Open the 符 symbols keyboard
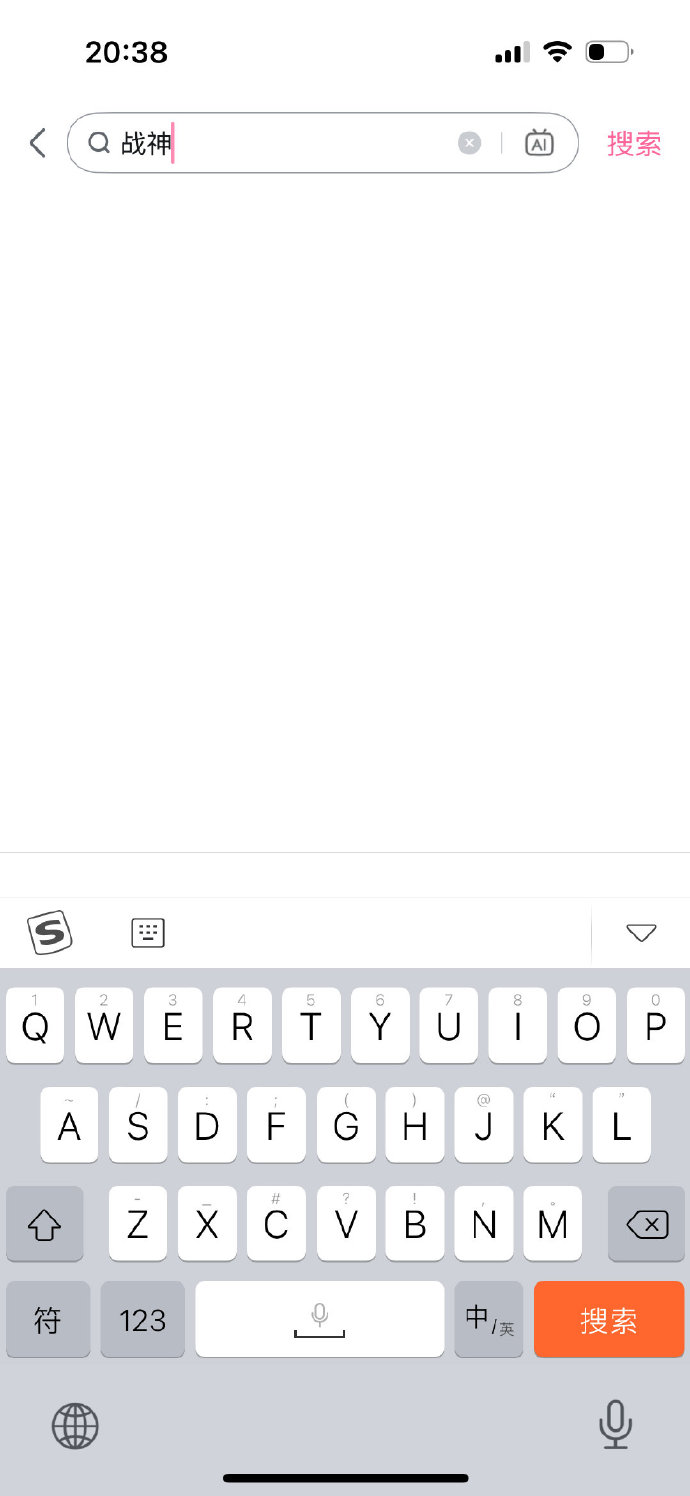Viewport: 690px width, 1496px height. 48,1320
